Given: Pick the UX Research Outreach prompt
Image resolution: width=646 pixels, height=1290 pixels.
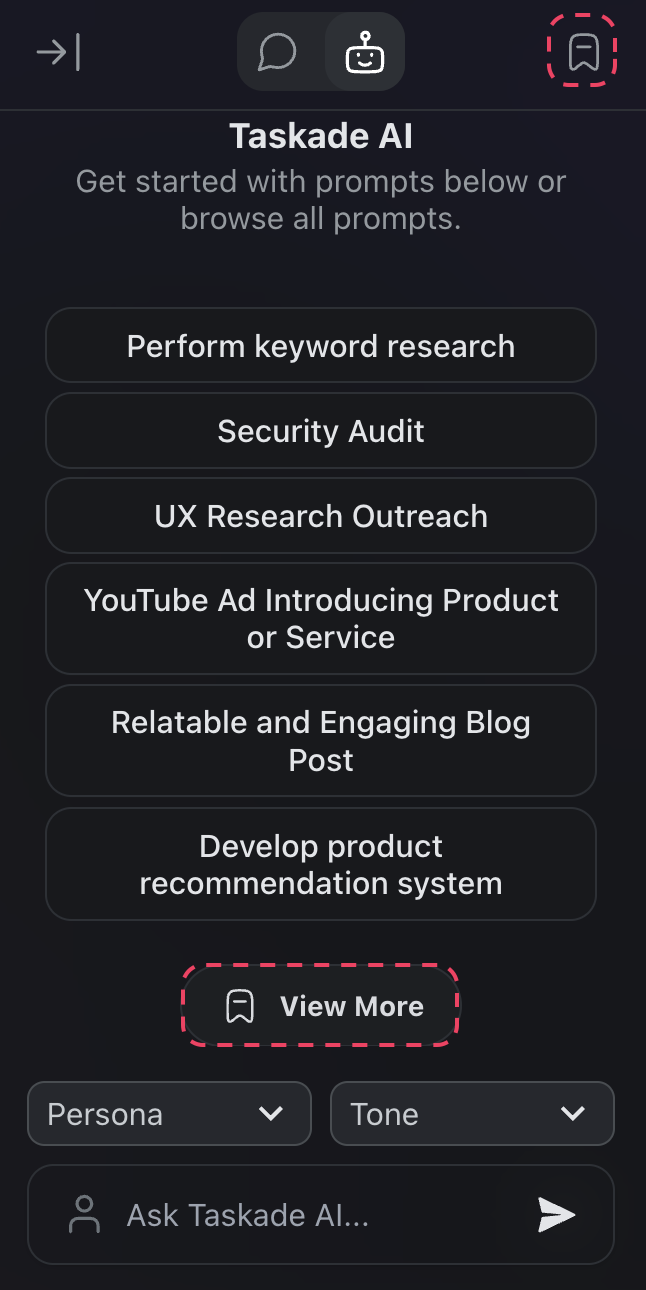Looking at the screenshot, I should [x=321, y=516].
